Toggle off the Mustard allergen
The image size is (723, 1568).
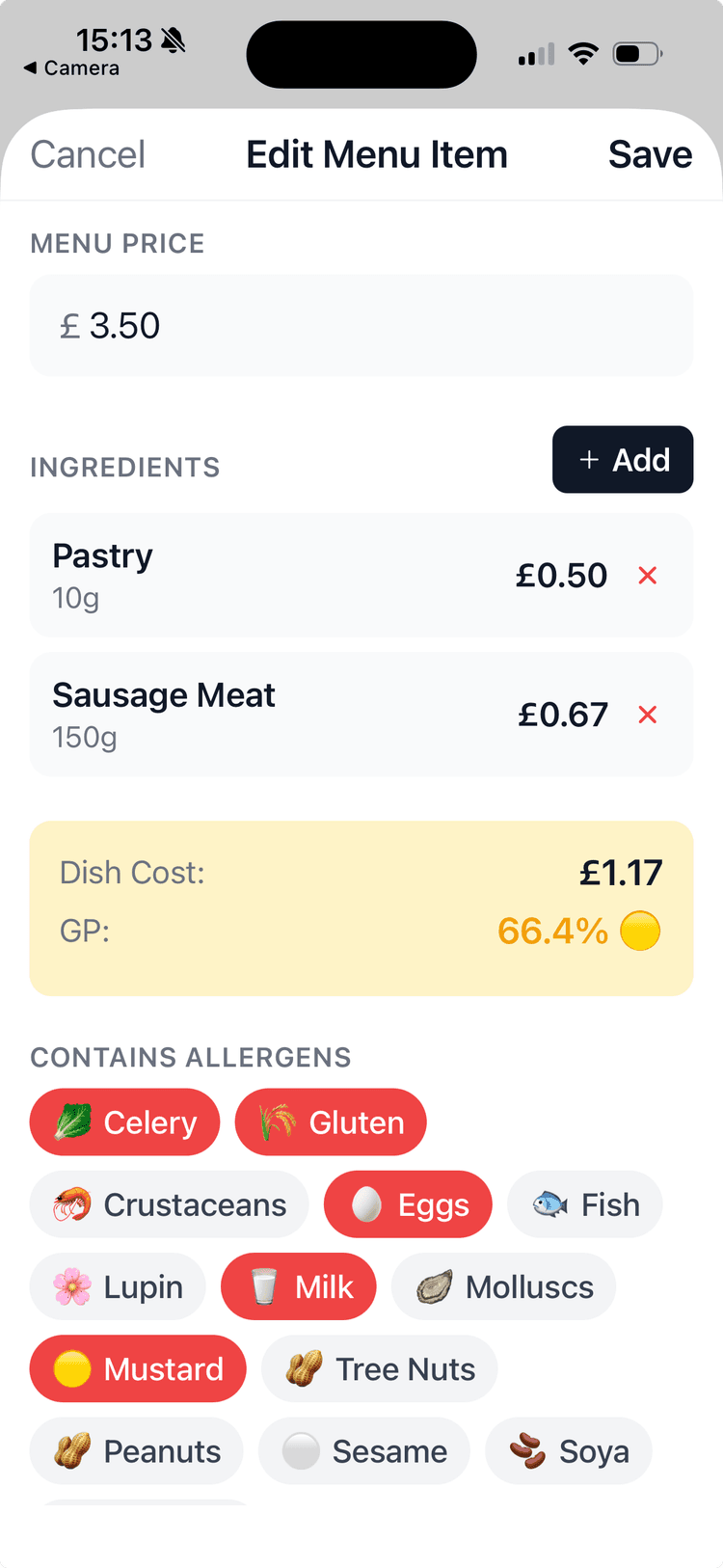coord(138,1368)
